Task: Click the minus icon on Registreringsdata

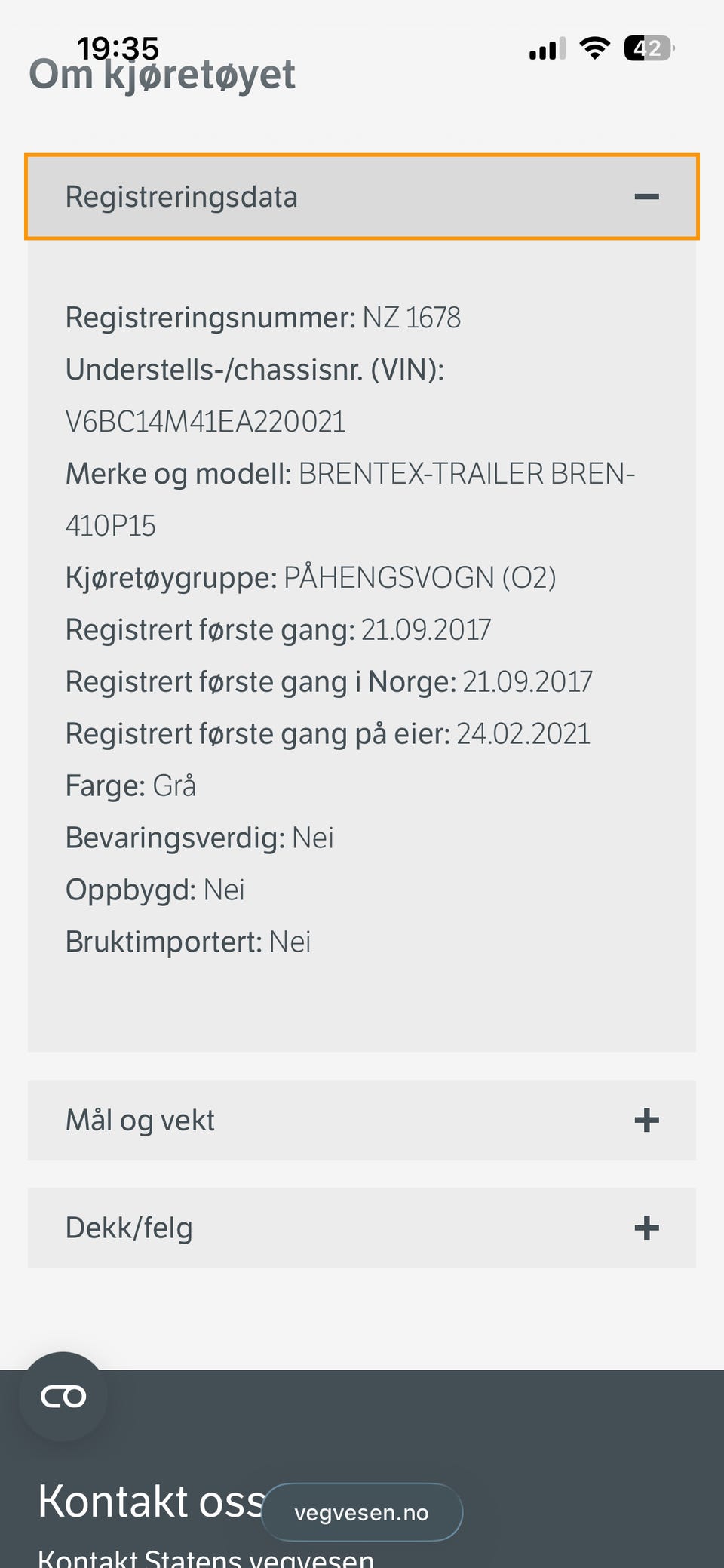Action: (x=646, y=197)
